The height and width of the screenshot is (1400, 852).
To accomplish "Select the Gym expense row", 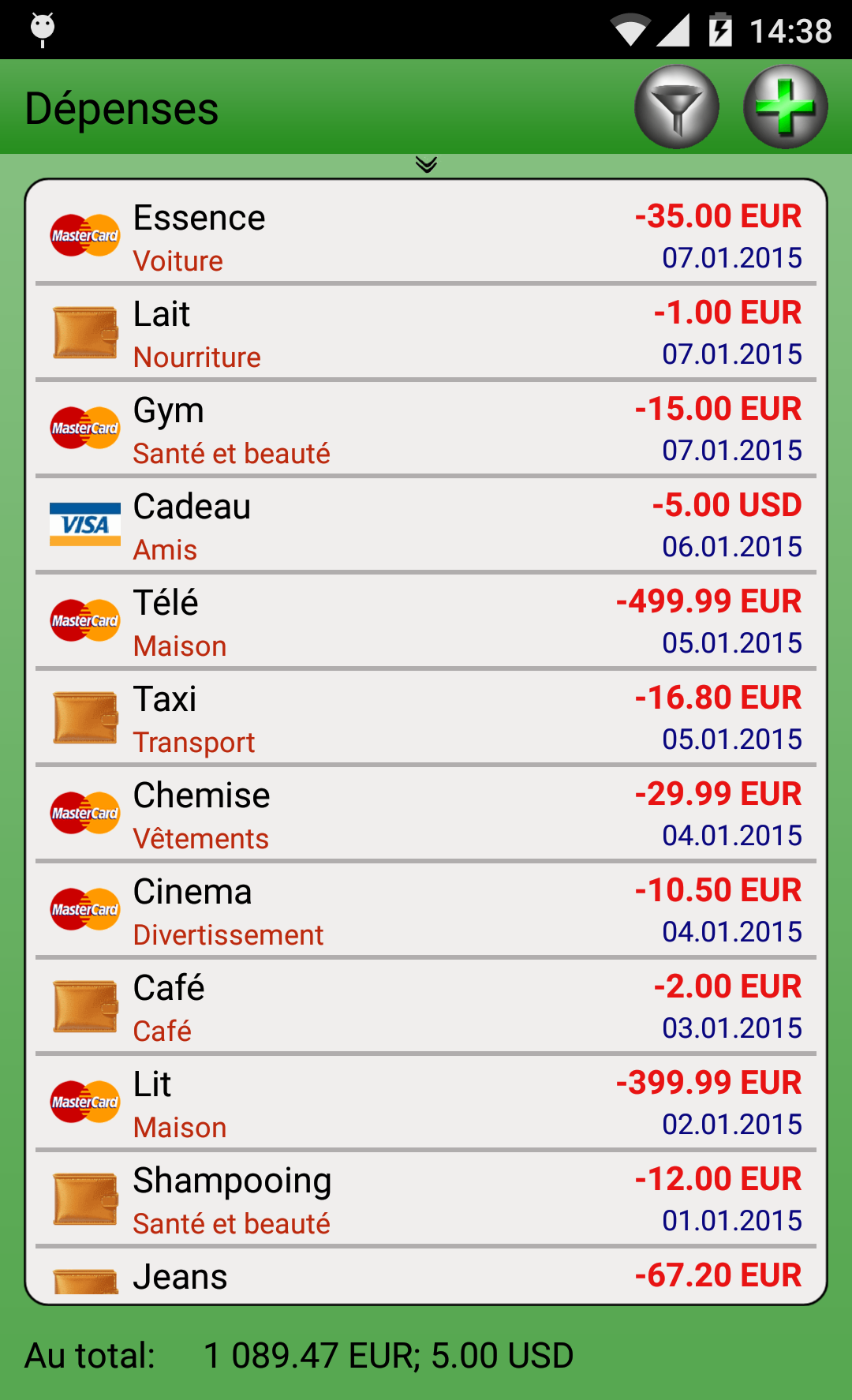I will (x=426, y=429).
